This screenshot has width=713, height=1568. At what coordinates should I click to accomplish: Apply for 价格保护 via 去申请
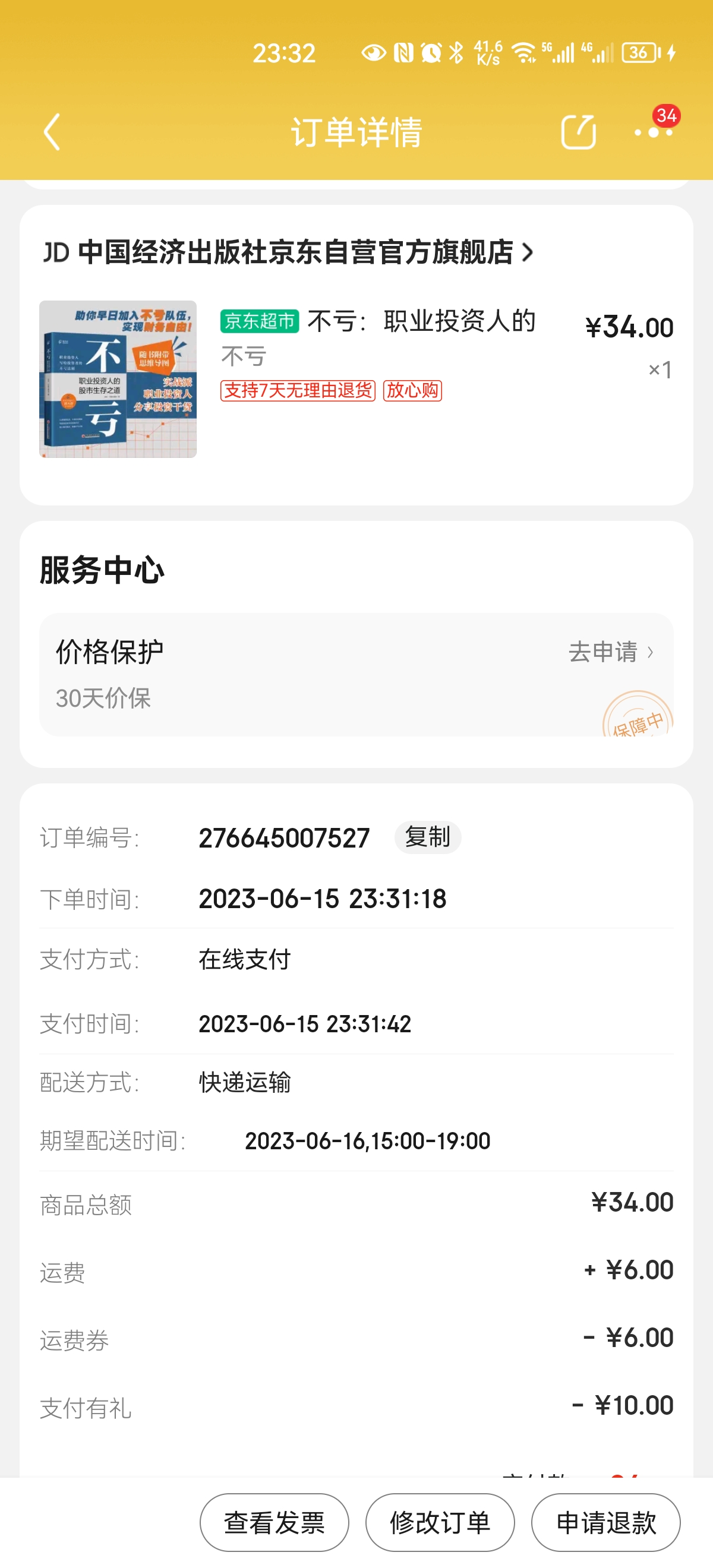point(611,652)
